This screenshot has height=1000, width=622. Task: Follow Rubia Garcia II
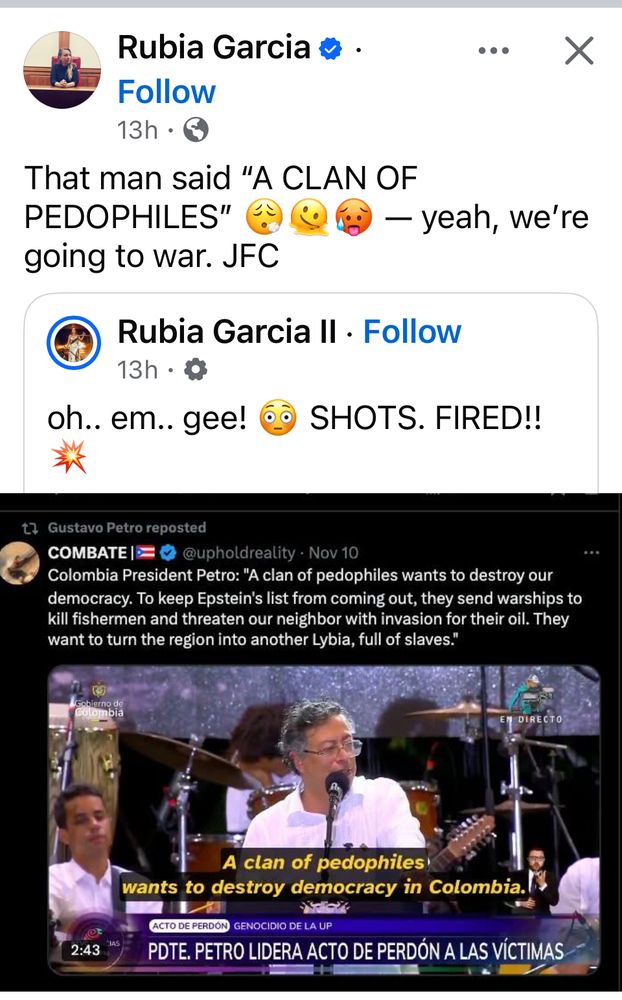(x=412, y=332)
